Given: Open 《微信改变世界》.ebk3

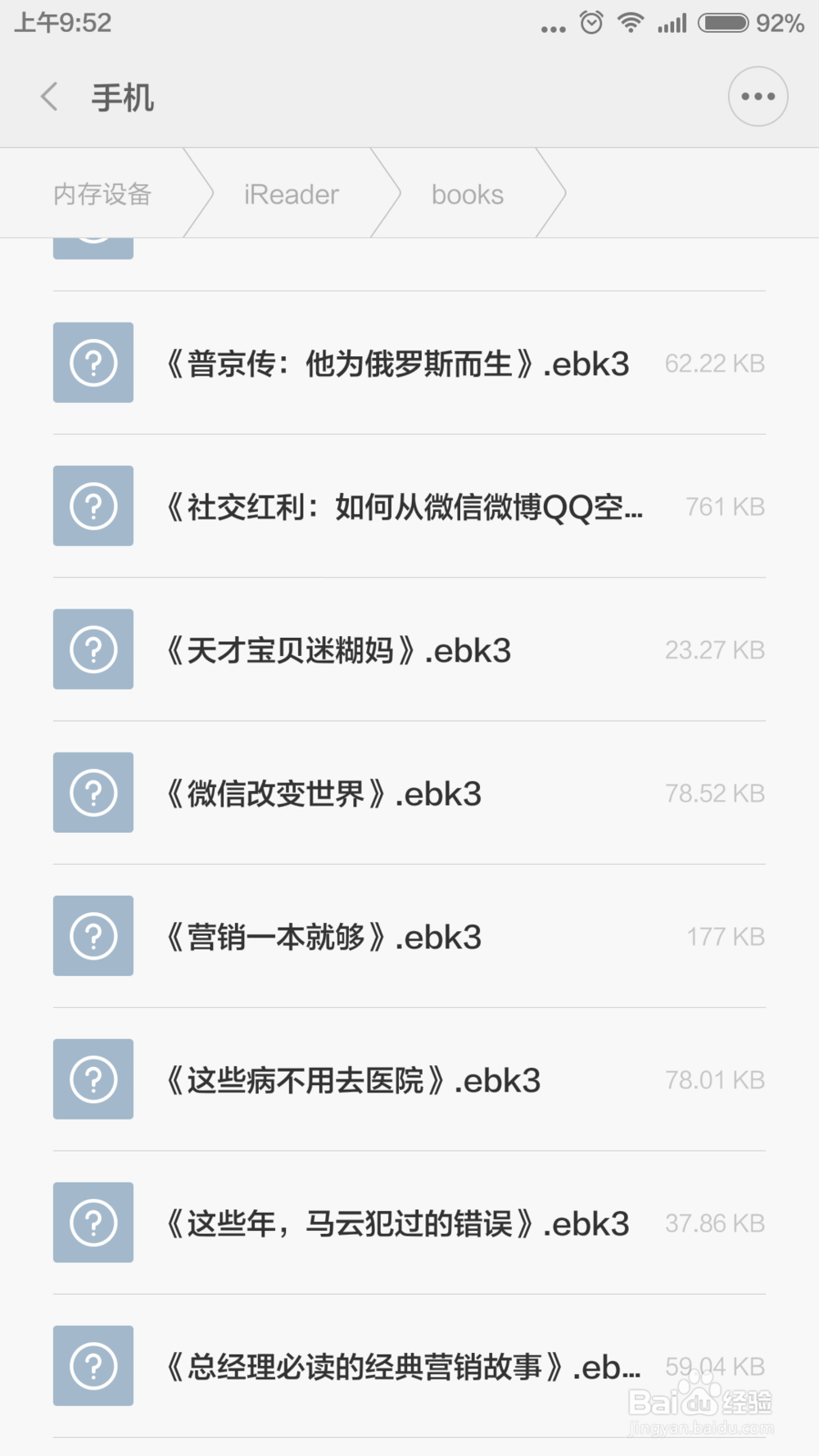Looking at the screenshot, I should [x=409, y=793].
